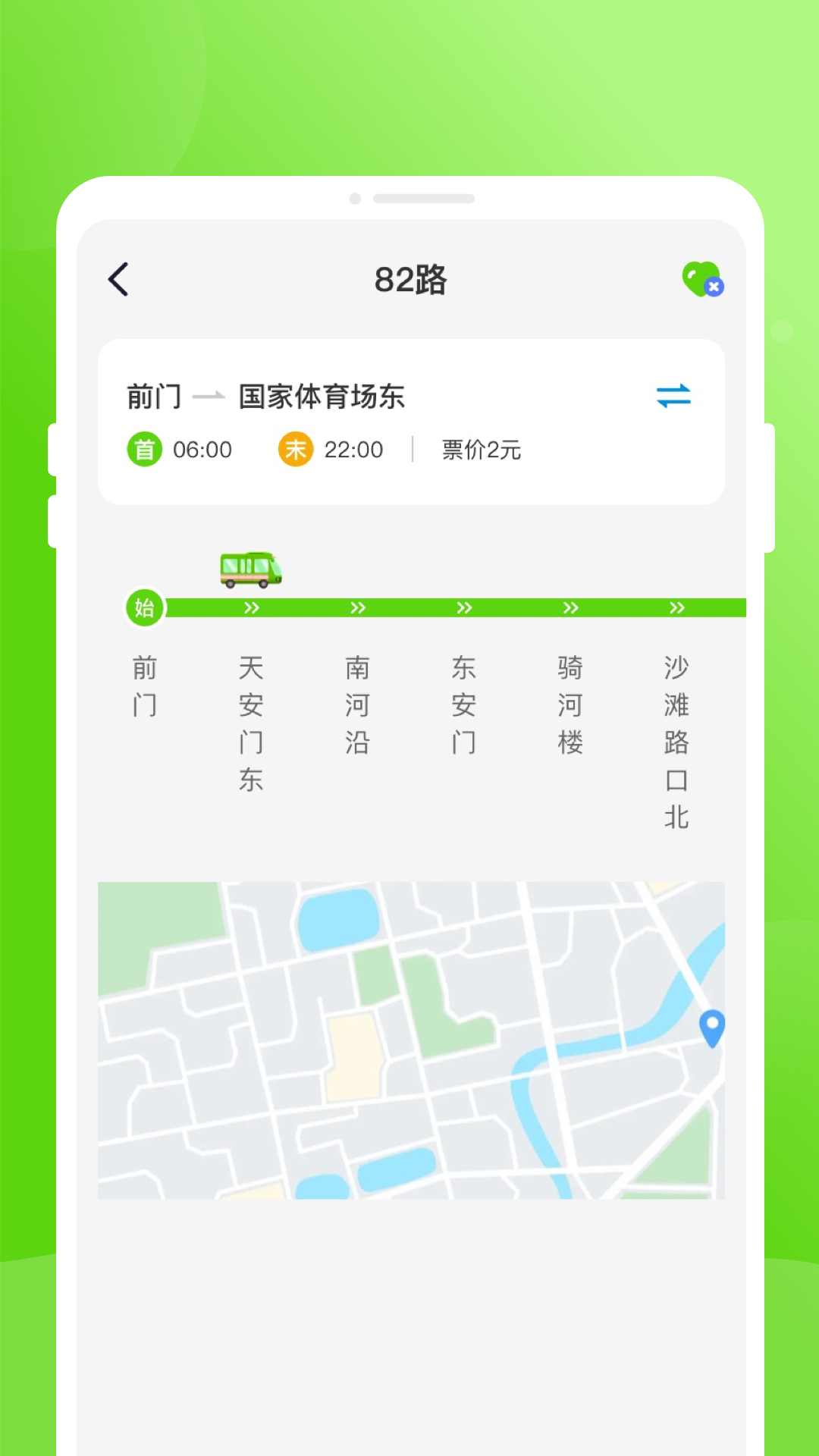Click the green bus icon on route line
Image resolution: width=819 pixels, height=1456 pixels.
point(252,570)
